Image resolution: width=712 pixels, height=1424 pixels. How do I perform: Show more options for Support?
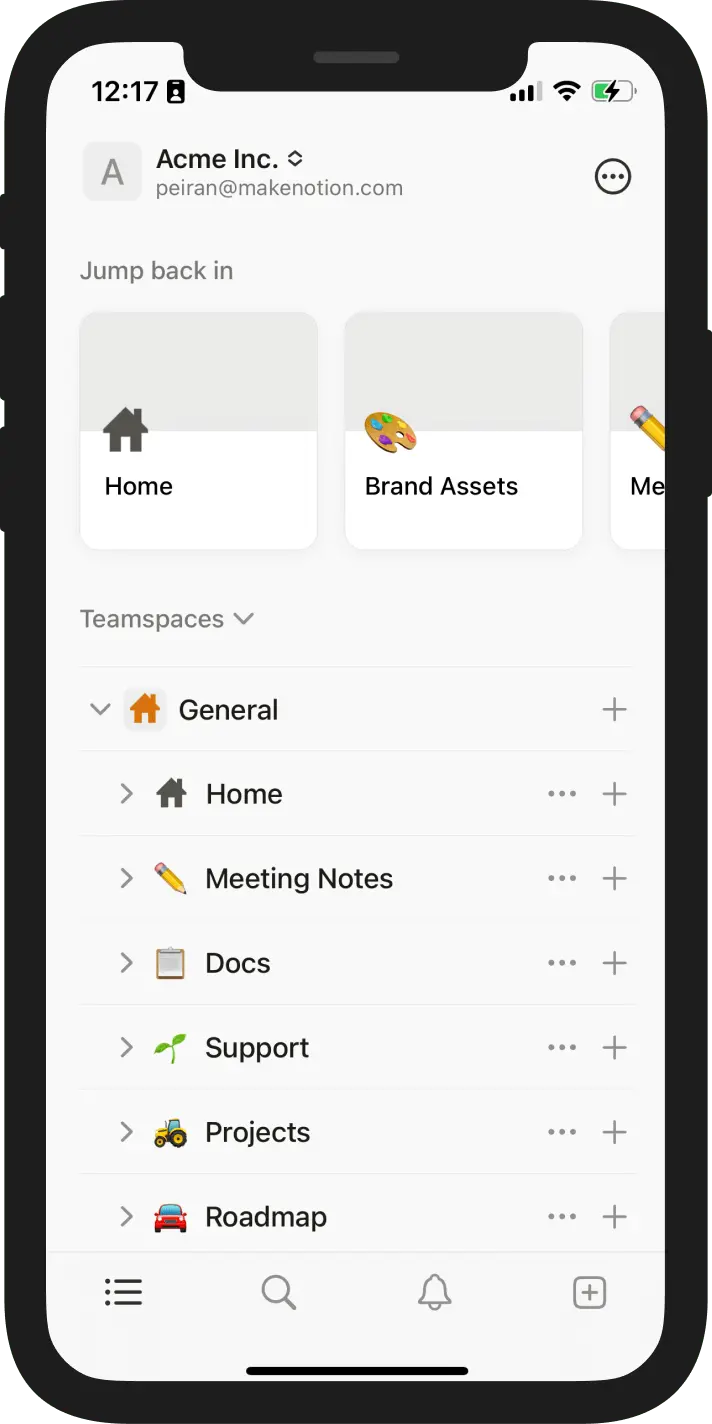(562, 1048)
